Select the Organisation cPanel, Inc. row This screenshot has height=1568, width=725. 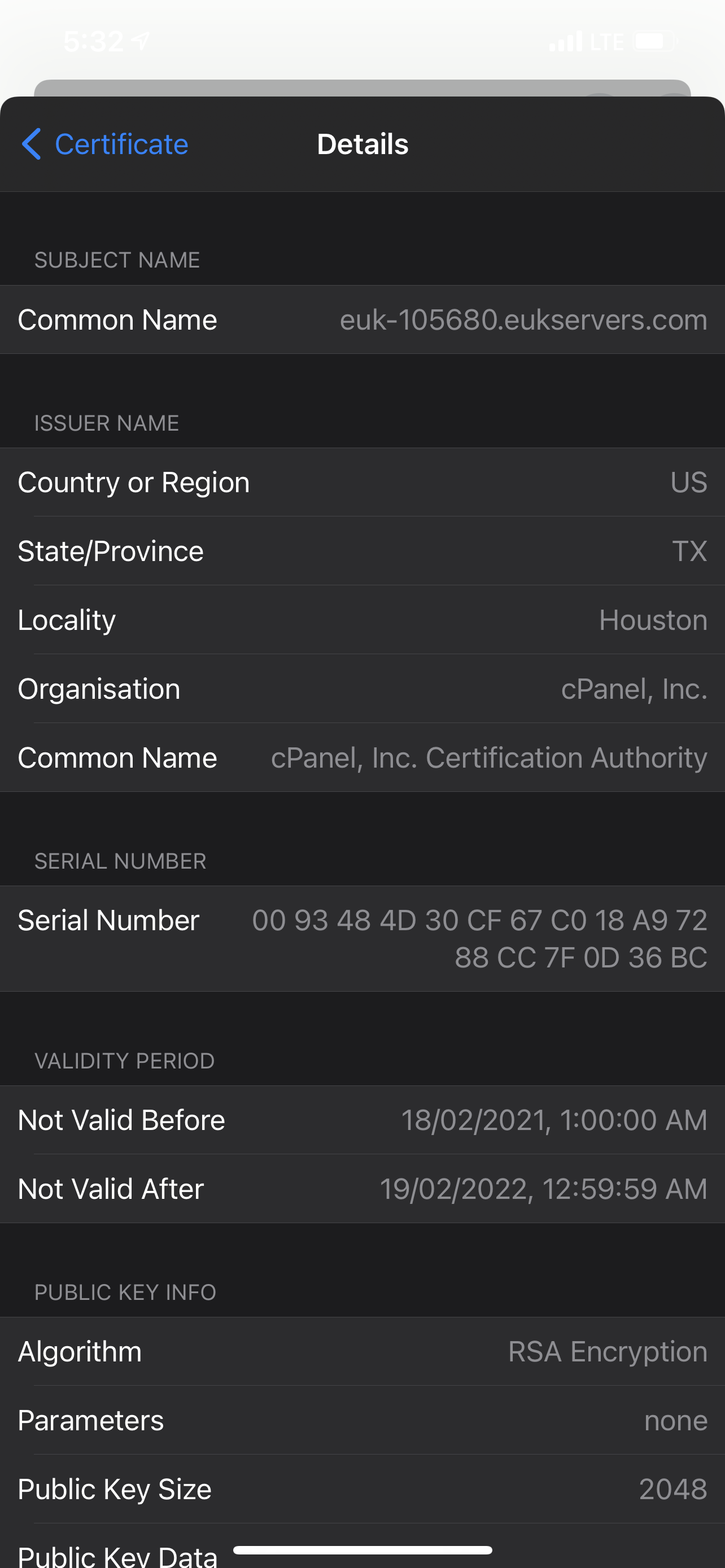pyautogui.click(x=362, y=689)
